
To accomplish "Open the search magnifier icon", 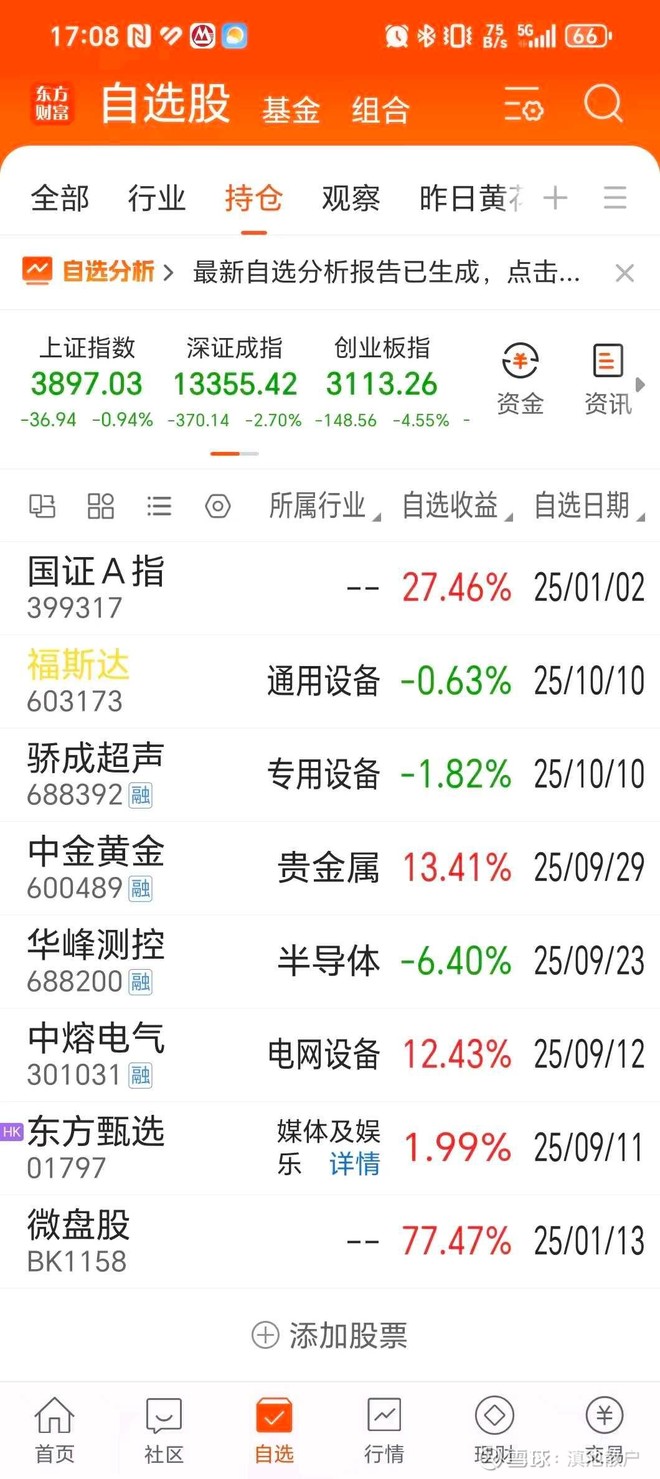I will 603,103.
